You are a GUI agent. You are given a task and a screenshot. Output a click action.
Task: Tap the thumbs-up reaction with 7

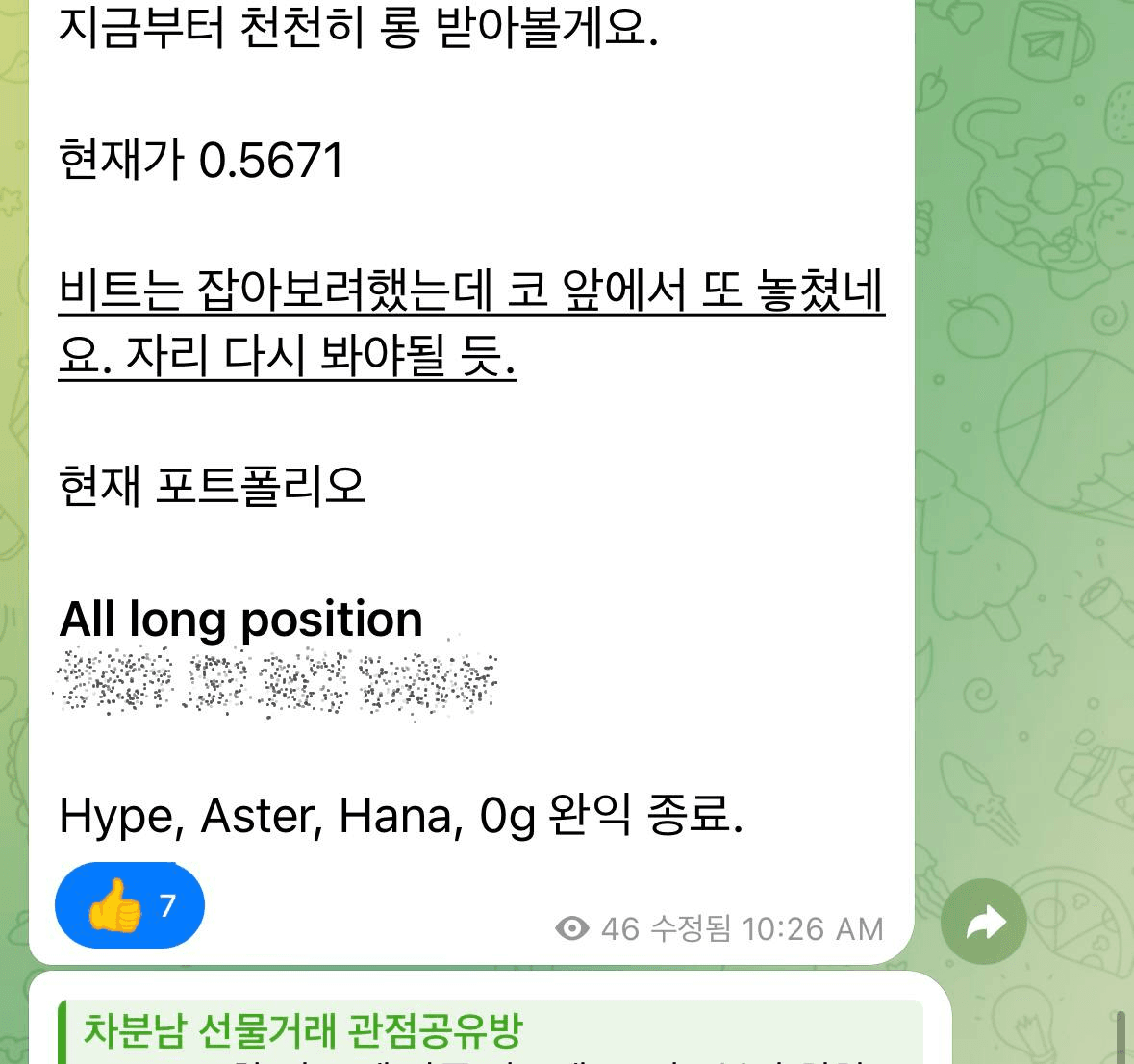tap(130, 905)
